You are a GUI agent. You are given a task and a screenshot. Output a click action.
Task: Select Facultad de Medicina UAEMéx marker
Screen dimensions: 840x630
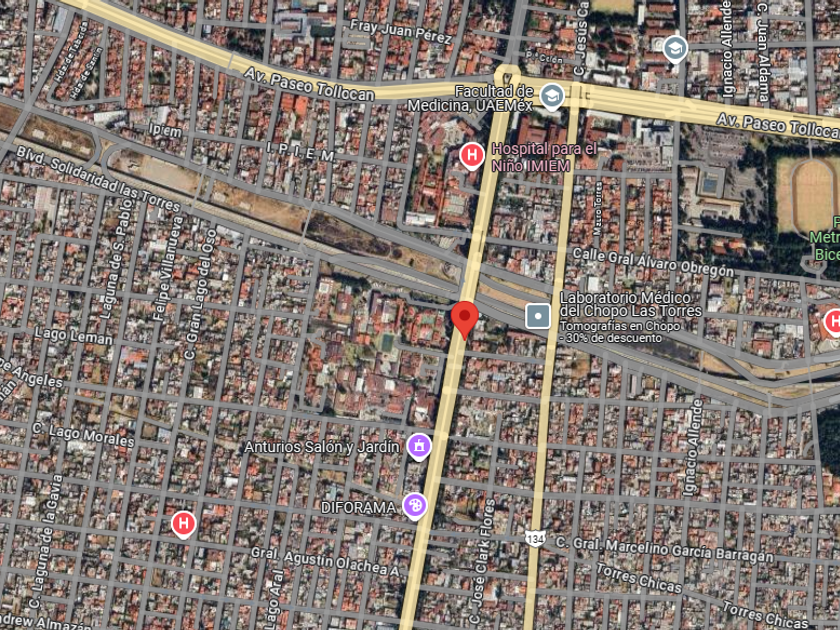[551, 97]
